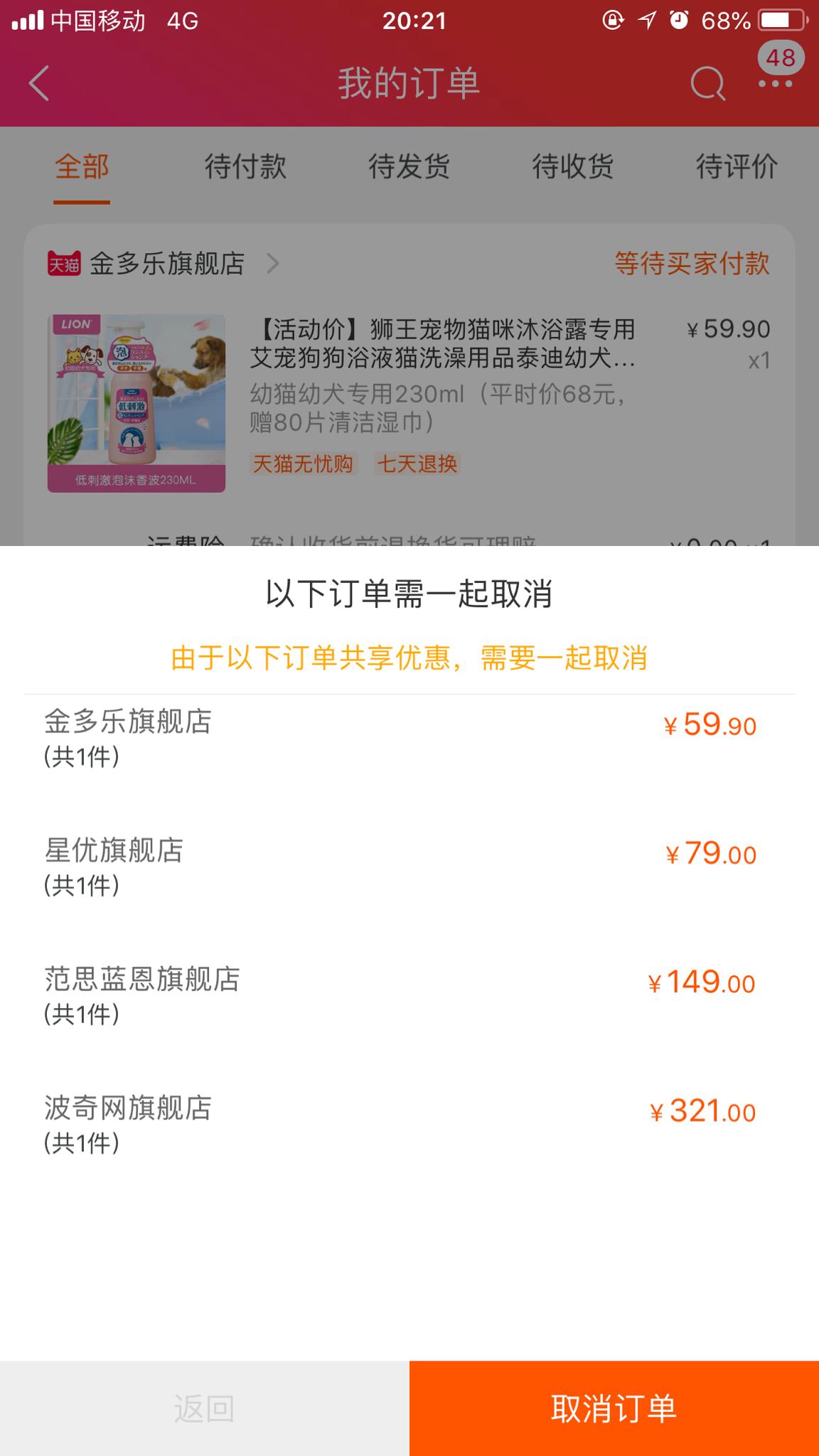Go back with the top-left arrow

point(40,83)
